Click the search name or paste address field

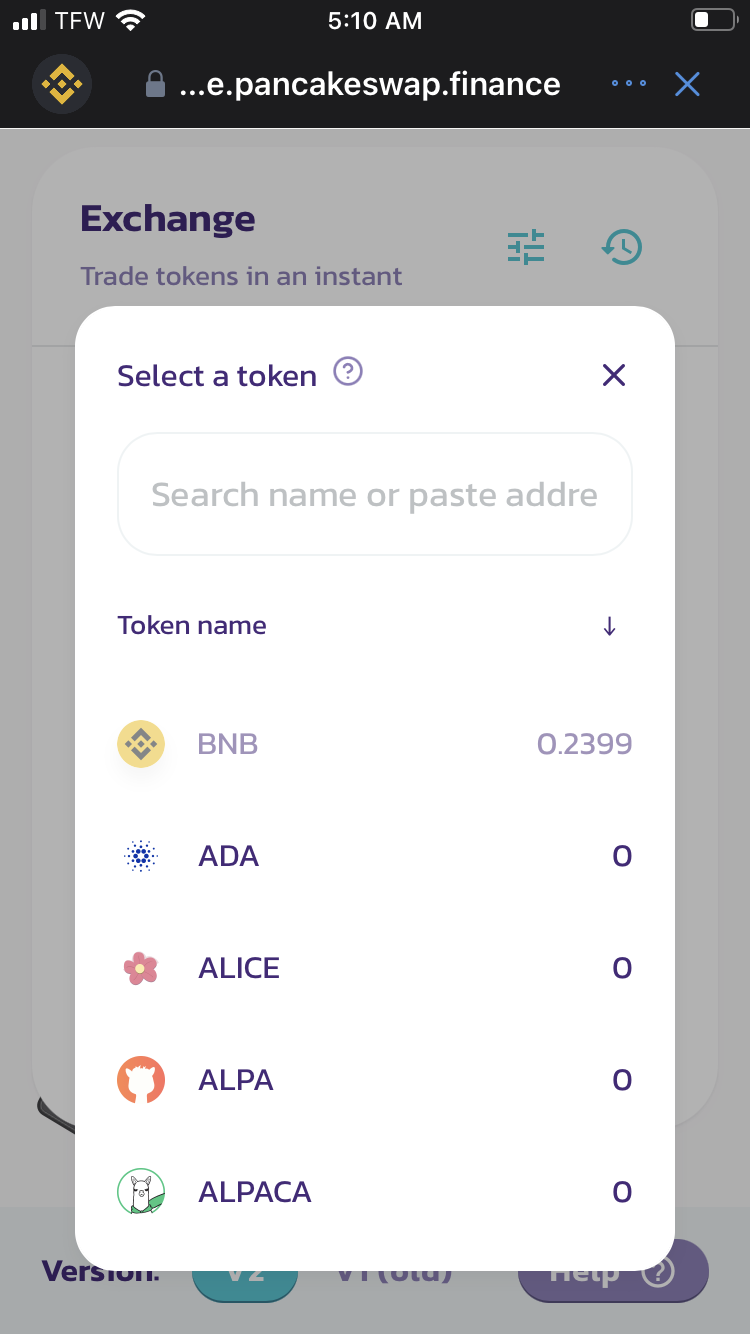coord(375,493)
